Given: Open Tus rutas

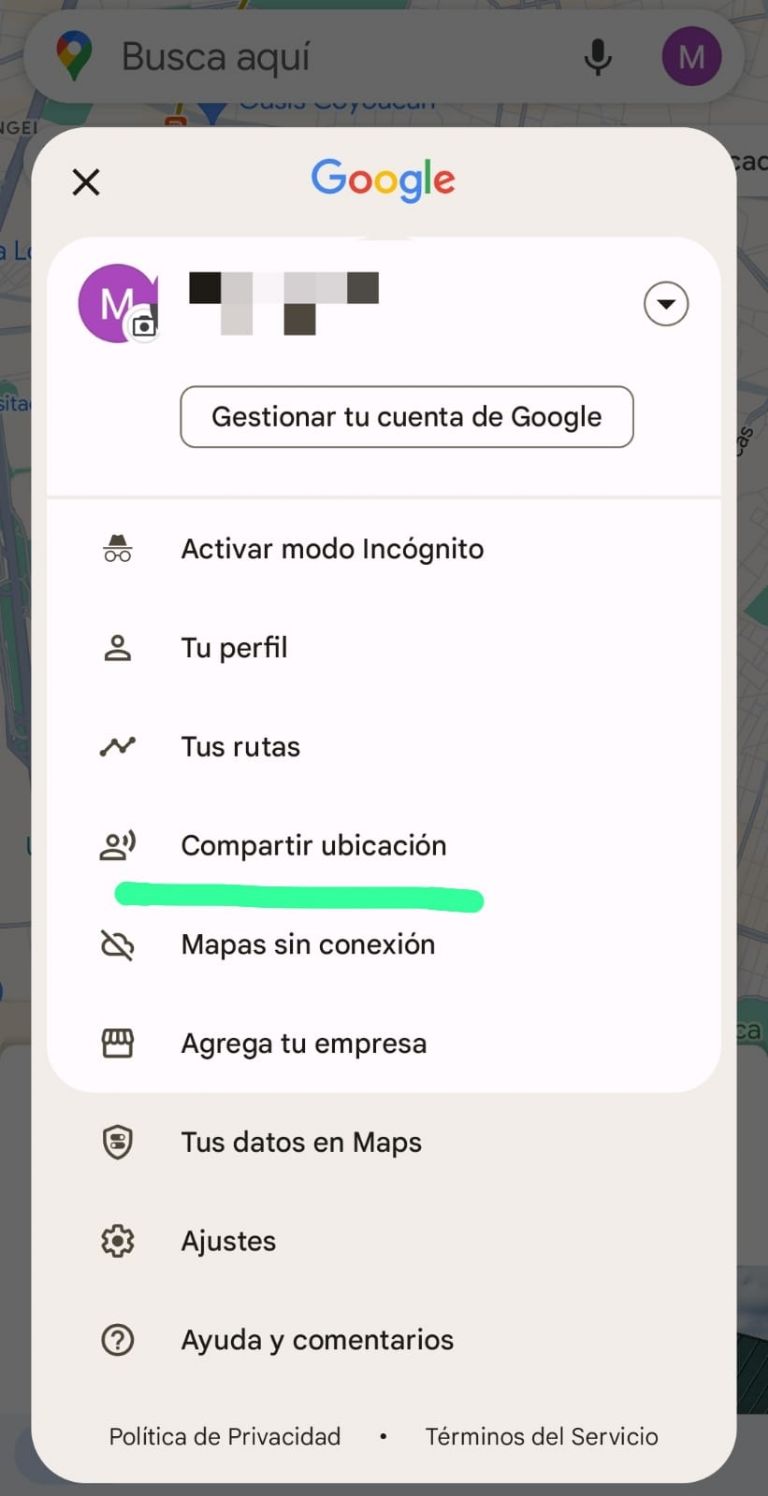Looking at the screenshot, I should coord(240,747).
